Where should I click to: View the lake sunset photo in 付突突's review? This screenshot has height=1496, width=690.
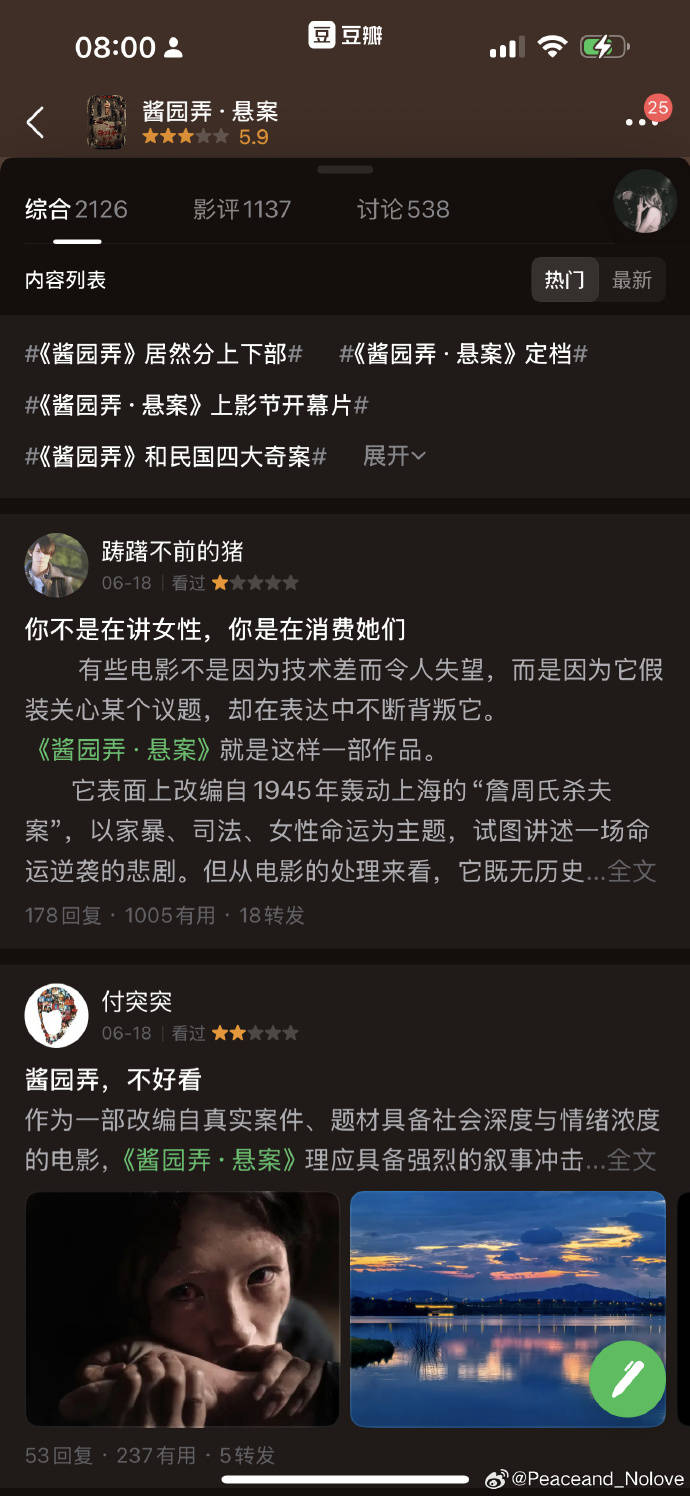(507, 1308)
